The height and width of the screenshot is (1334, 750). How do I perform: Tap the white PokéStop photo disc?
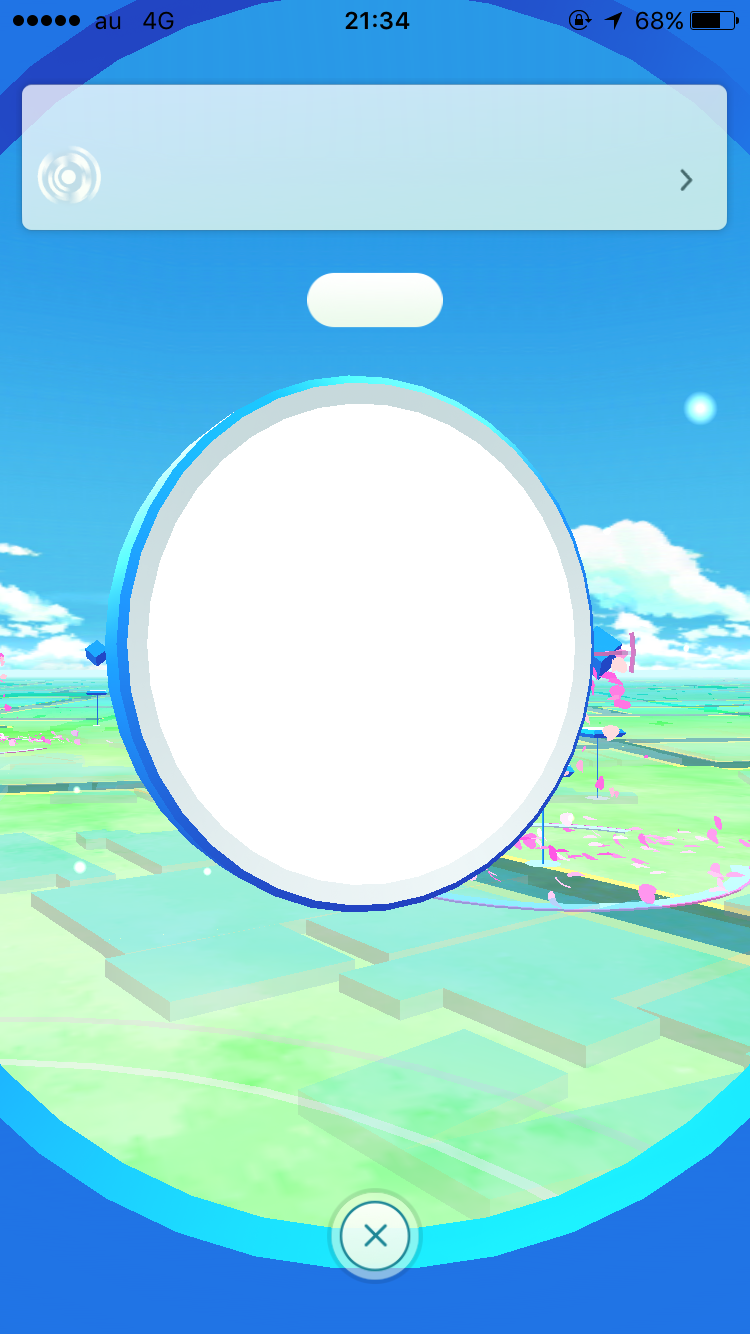click(x=360, y=643)
